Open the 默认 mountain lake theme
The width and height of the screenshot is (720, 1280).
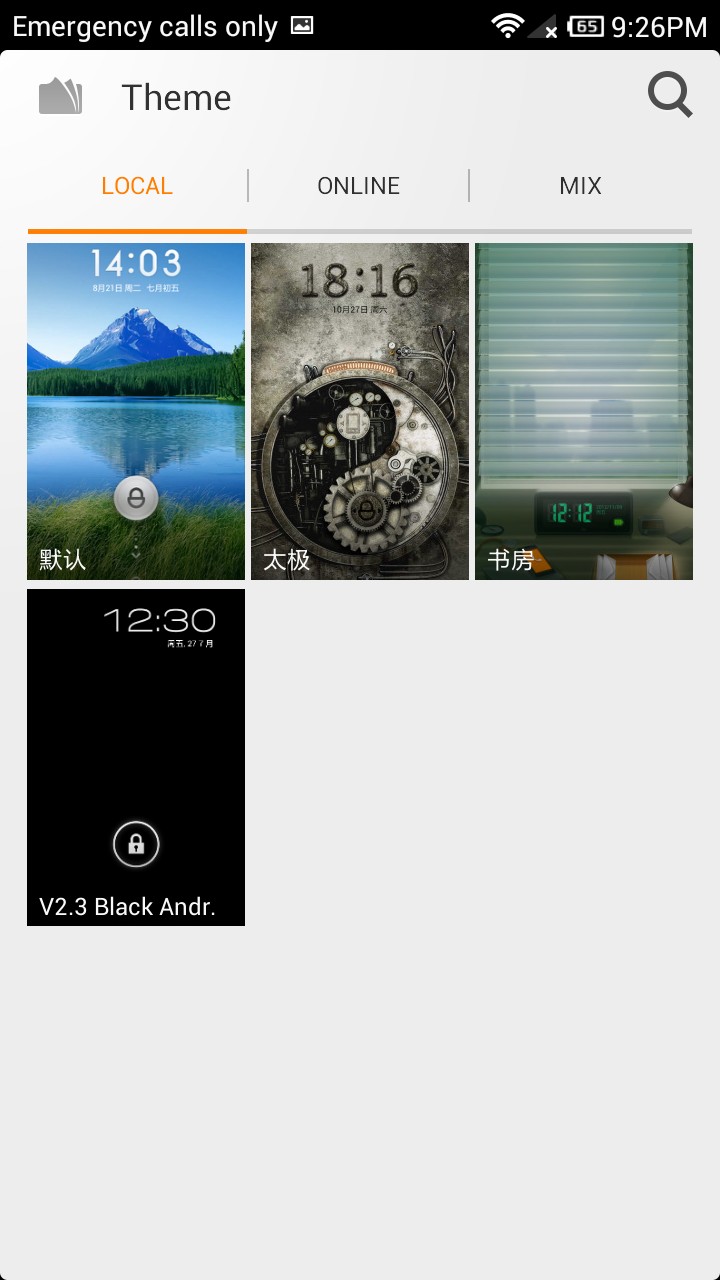point(136,411)
